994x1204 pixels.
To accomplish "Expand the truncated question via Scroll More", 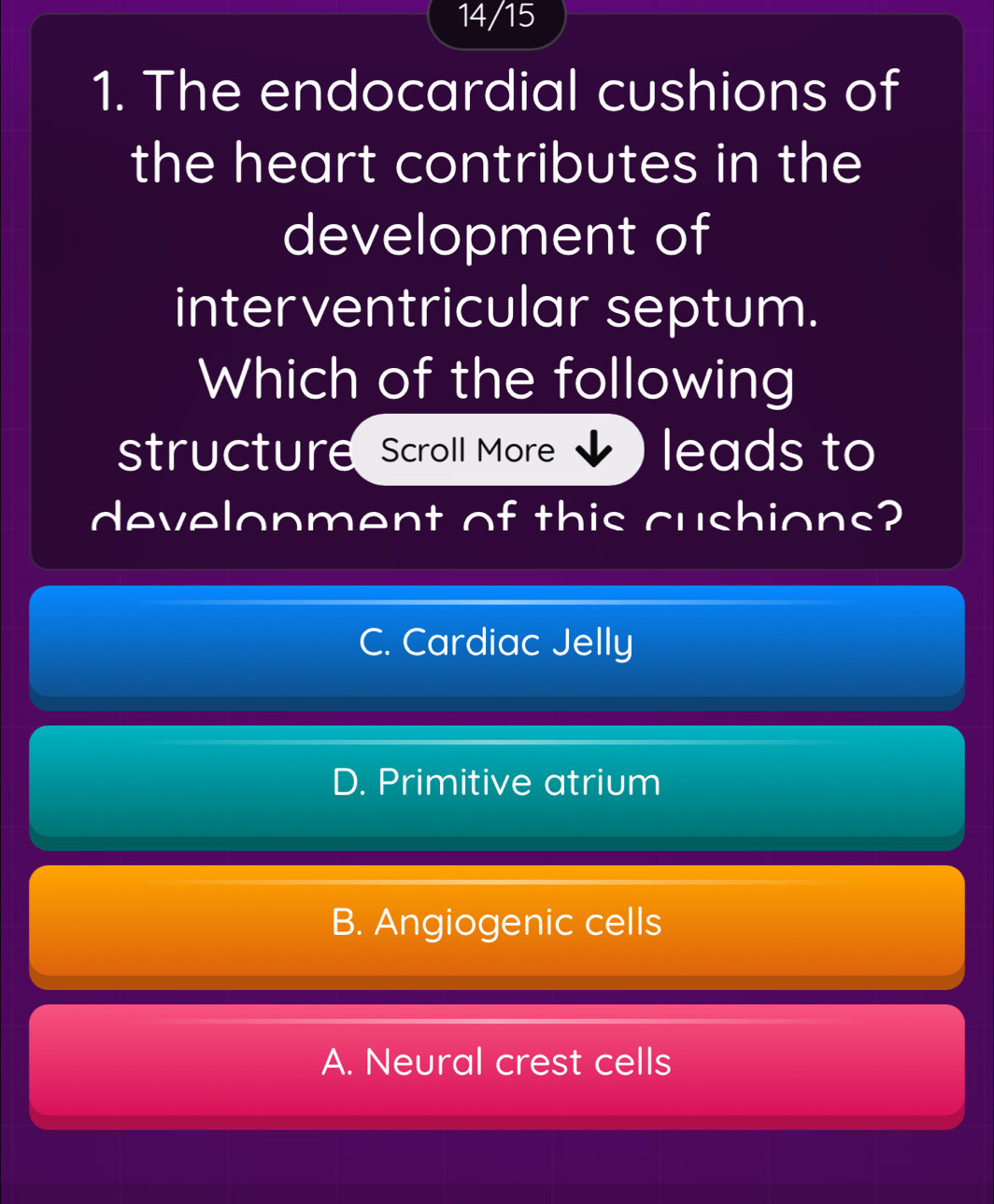I will click(x=497, y=450).
